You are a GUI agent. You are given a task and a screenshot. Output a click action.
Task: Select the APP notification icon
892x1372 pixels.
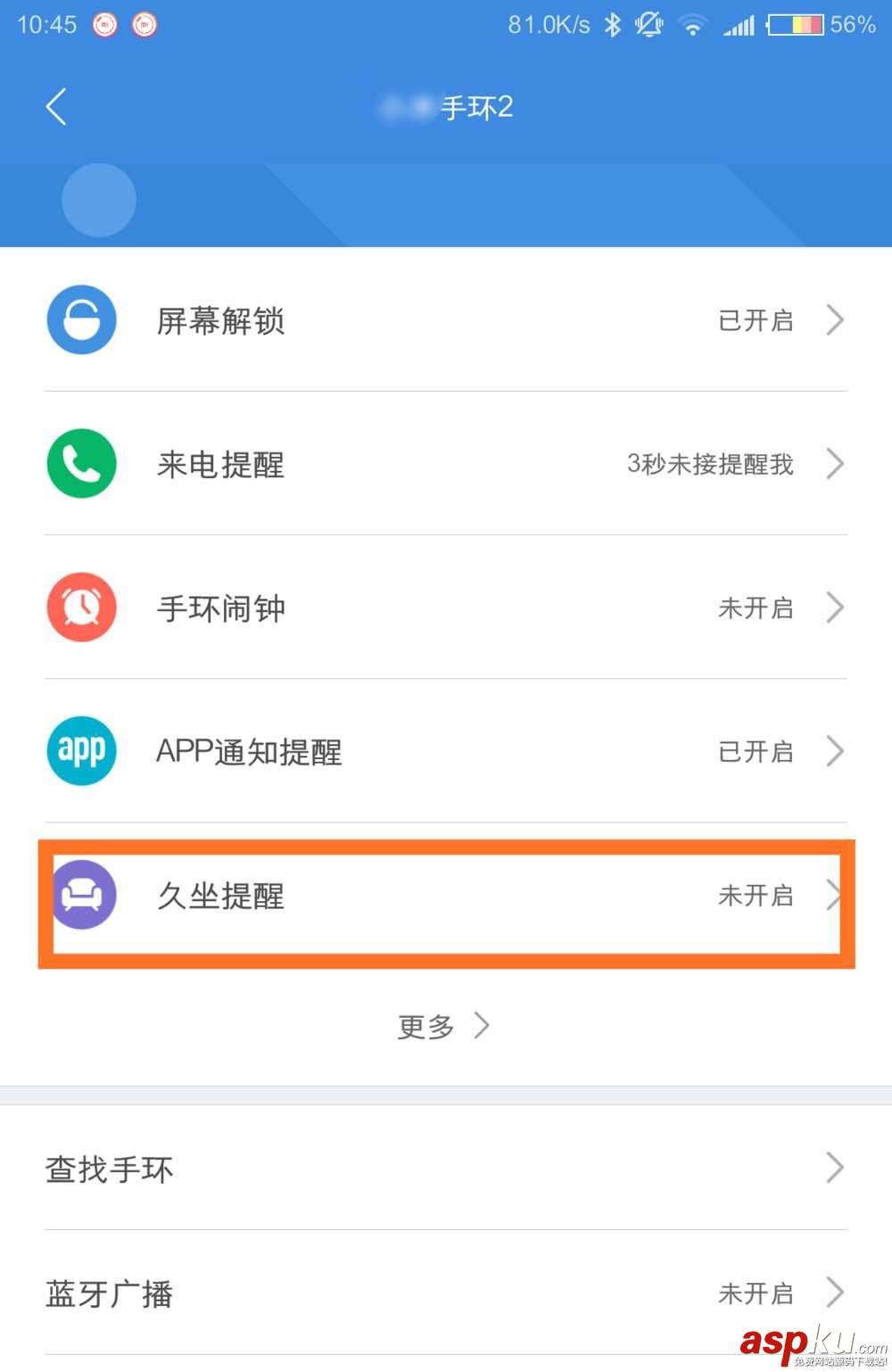point(81,751)
